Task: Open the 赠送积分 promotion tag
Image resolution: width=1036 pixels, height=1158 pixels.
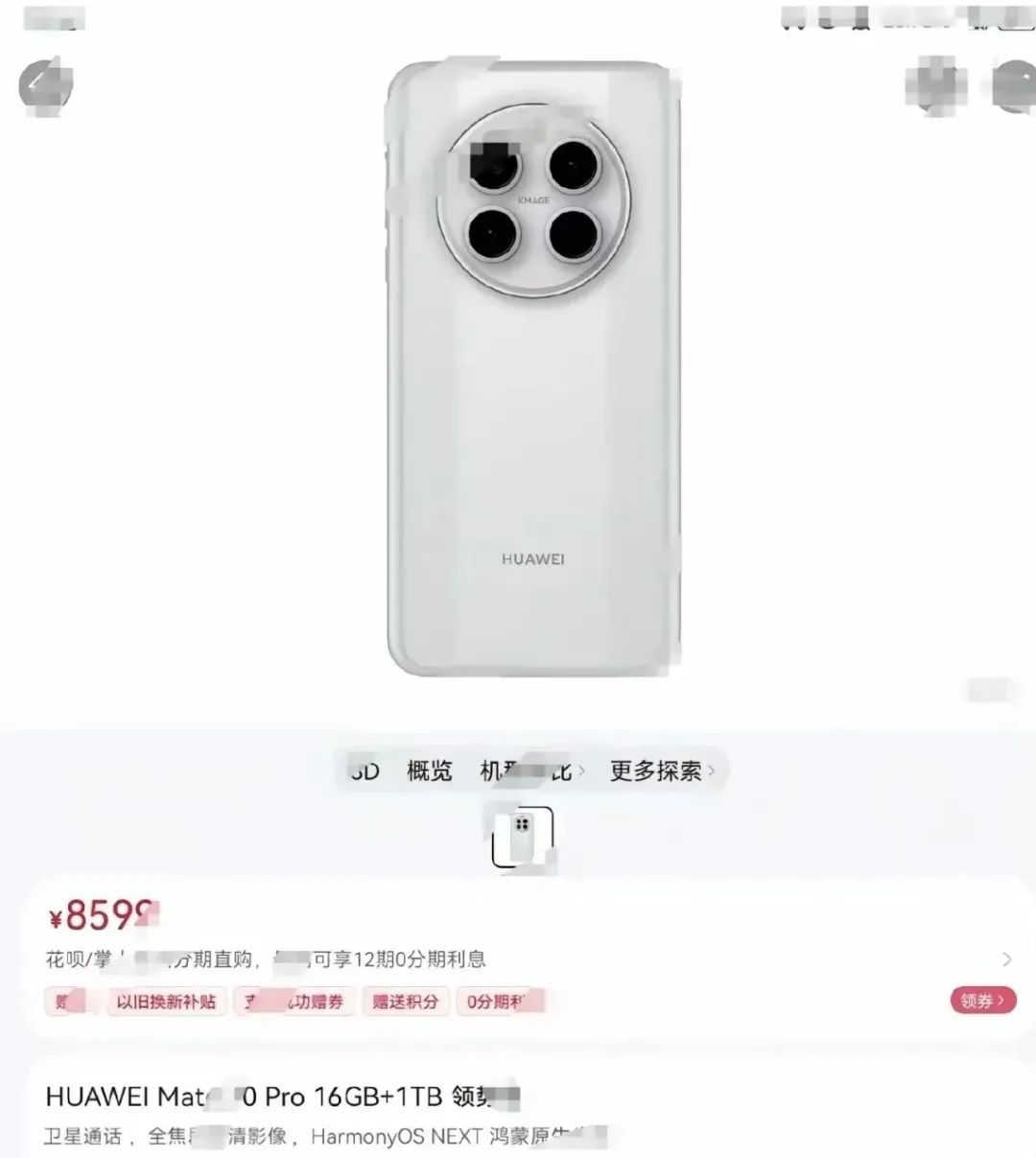Action: [405, 1002]
